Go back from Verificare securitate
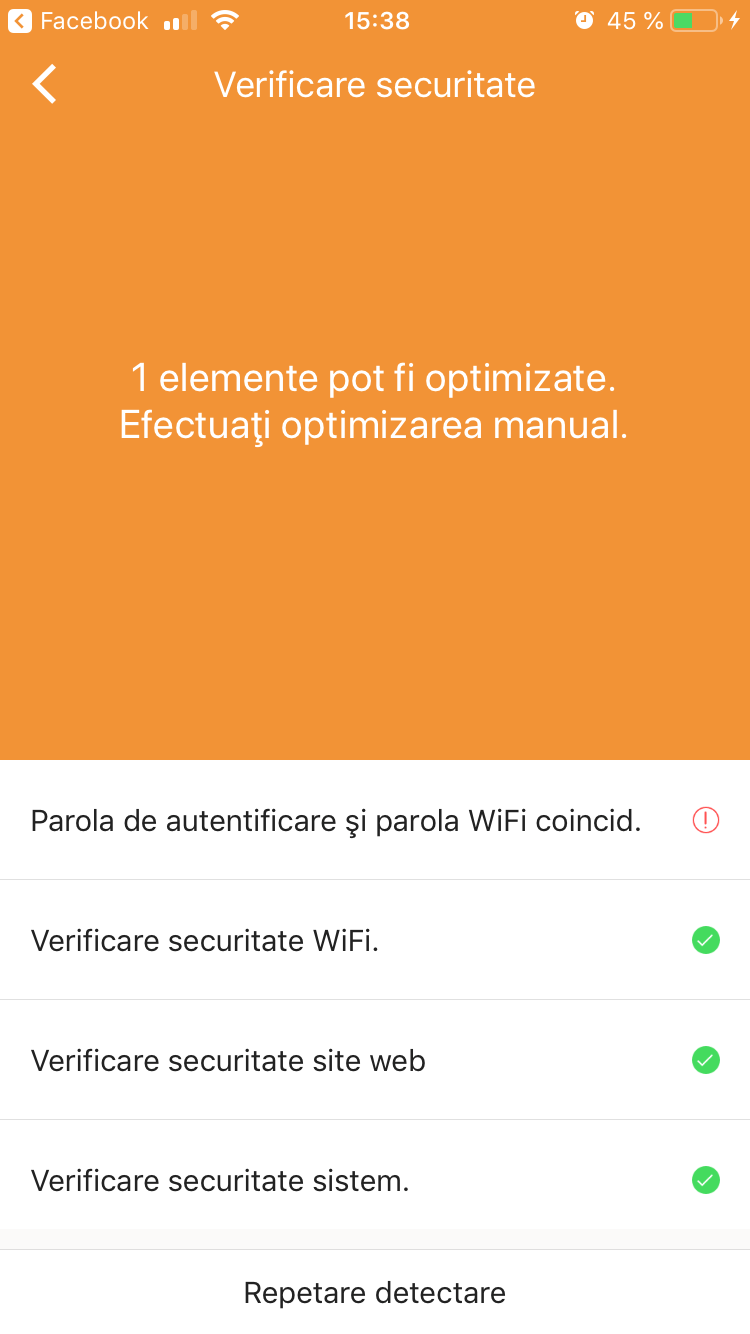The height and width of the screenshot is (1334, 750). pos(45,85)
